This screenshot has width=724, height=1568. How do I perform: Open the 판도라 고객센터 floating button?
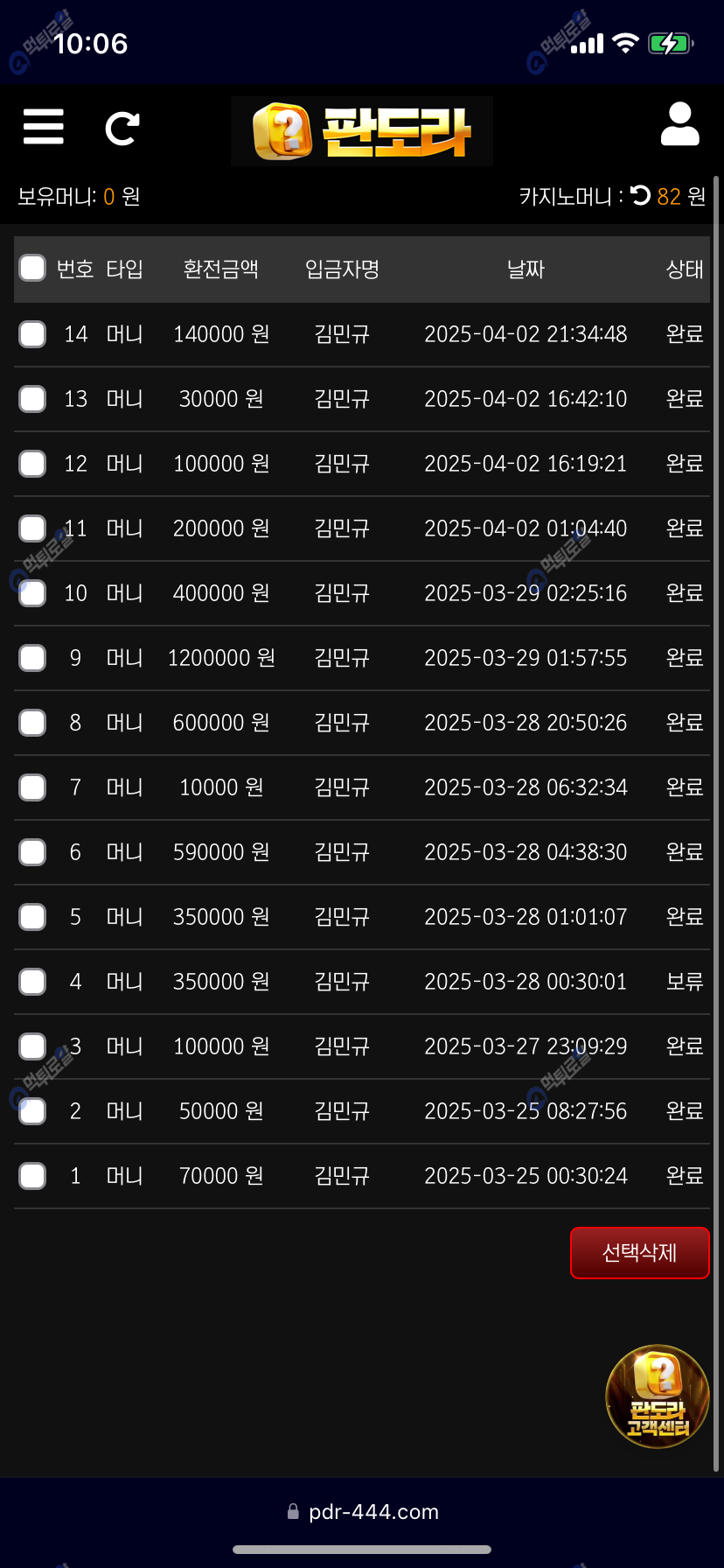tap(658, 1396)
